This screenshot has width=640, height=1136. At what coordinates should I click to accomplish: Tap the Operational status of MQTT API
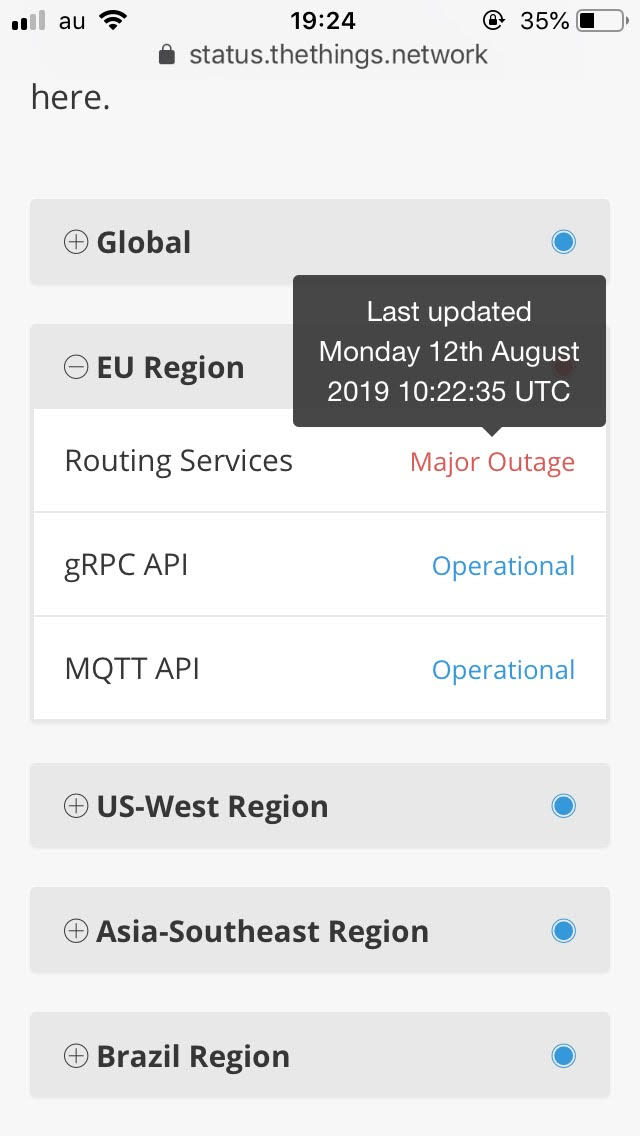[503, 671]
